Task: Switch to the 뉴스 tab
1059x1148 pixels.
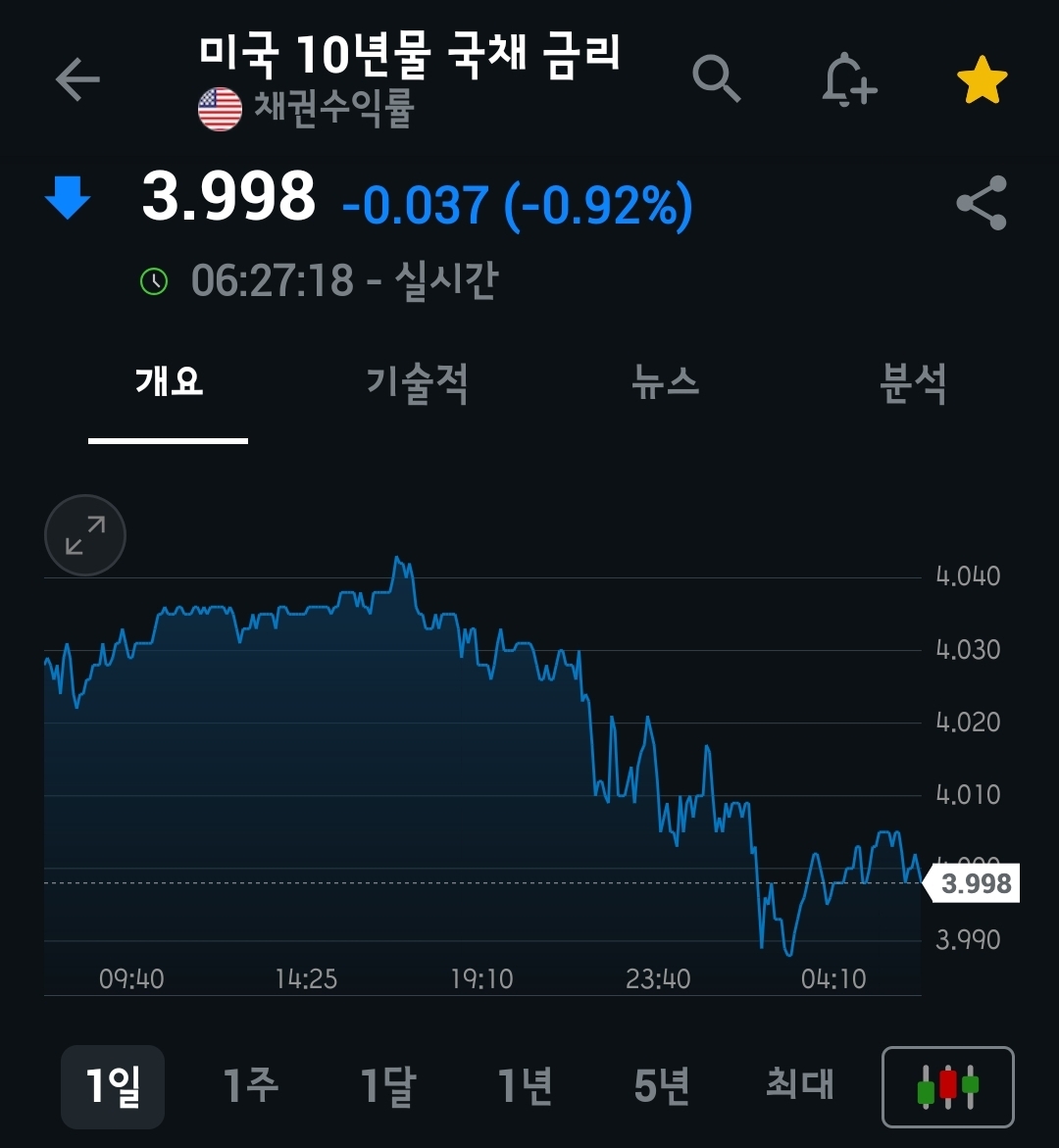Action: pyautogui.click(x=666, y=382)
